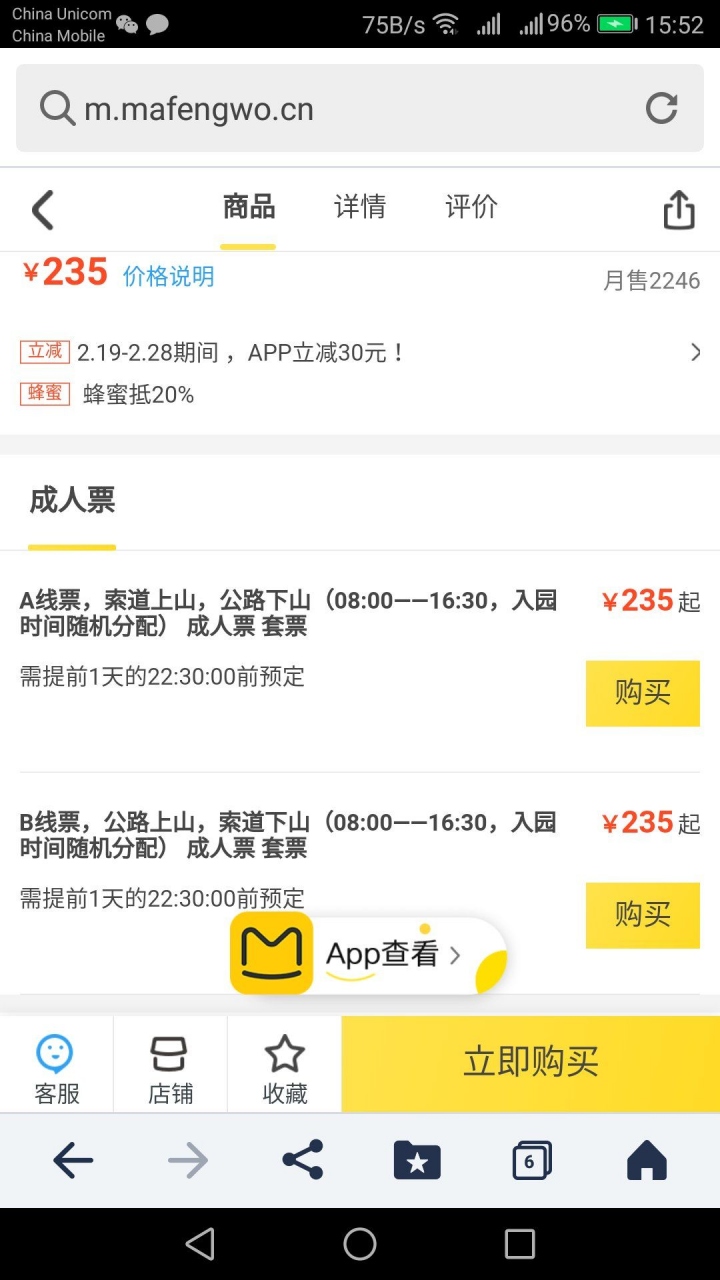Open the system recent apps view
The height and width of the screenshot is (1280, 720).
(x=519, y=1244)
